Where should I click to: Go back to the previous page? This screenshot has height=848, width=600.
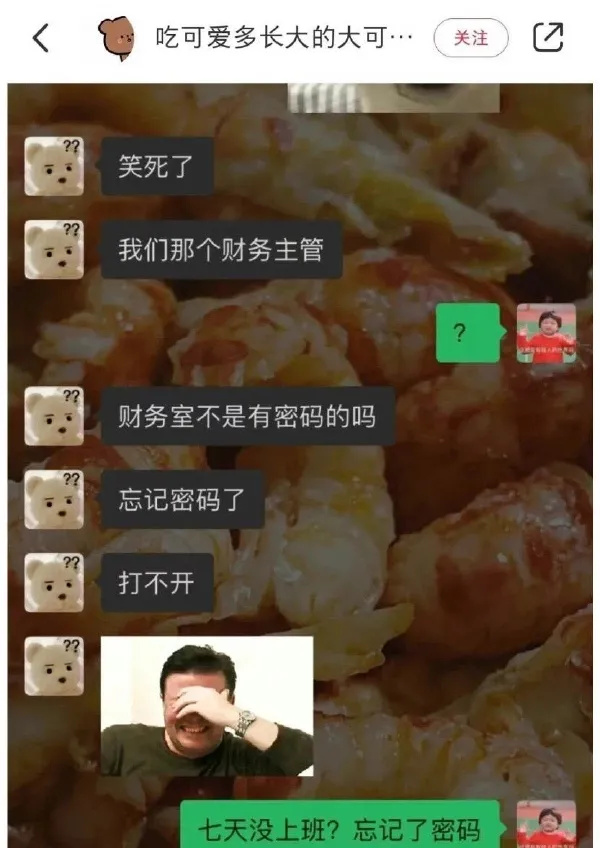[x=40, y=38]
